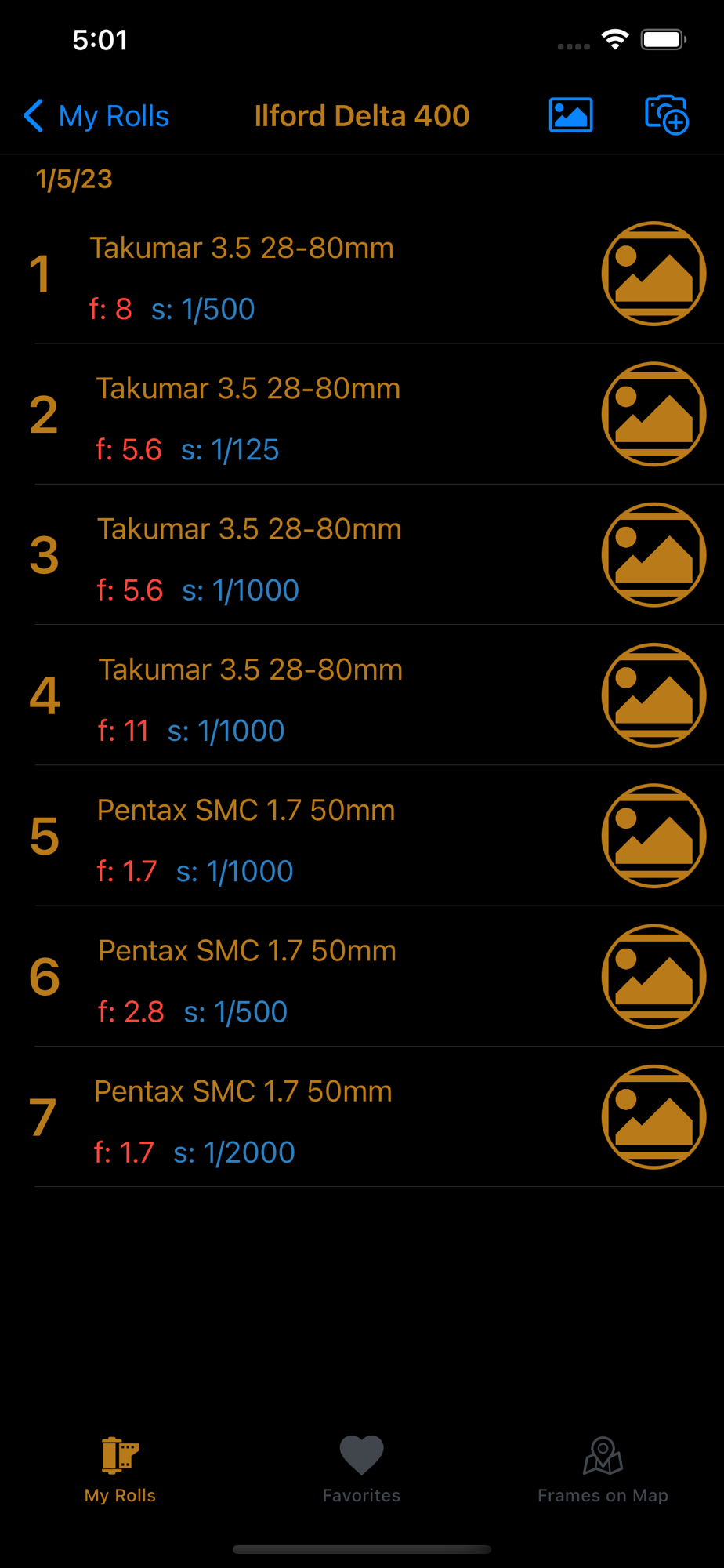Open frame 7 with shutter speed 1/2000
The height and width of the screenshot is (1568, 724).
coord(362,1116)
